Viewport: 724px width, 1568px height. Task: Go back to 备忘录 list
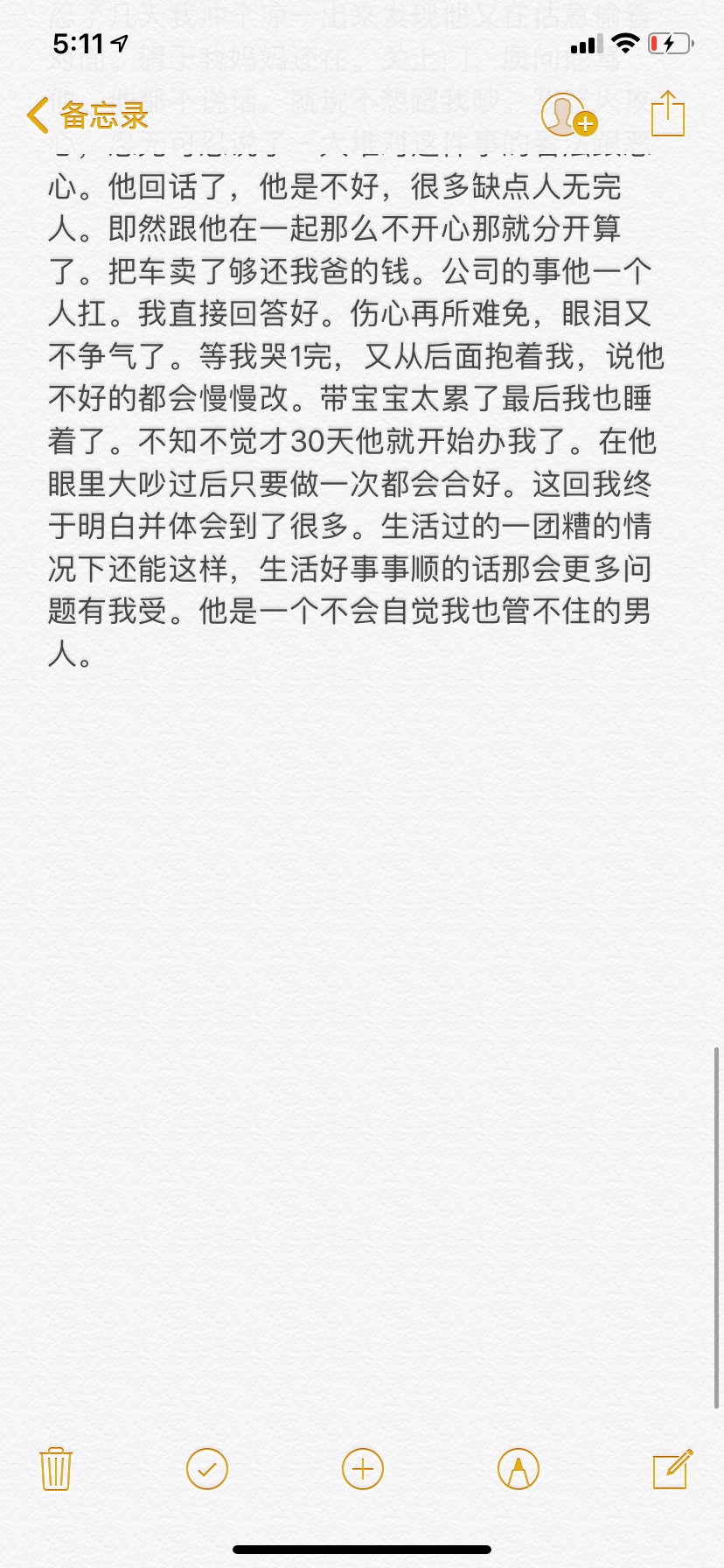pos(86,115)
